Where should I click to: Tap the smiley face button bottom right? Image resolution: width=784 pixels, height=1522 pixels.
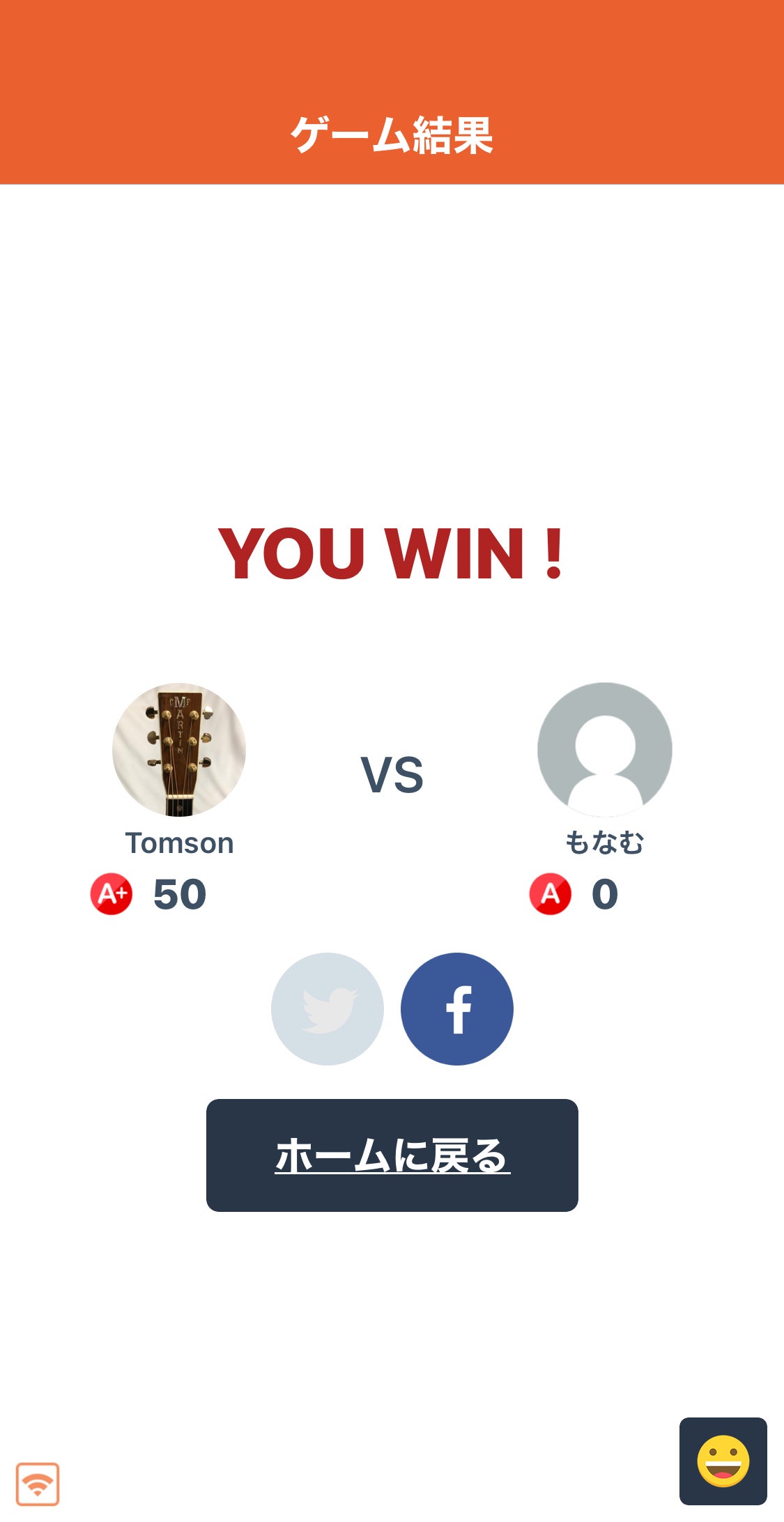pyautogui.click(x=725, y=1460)
